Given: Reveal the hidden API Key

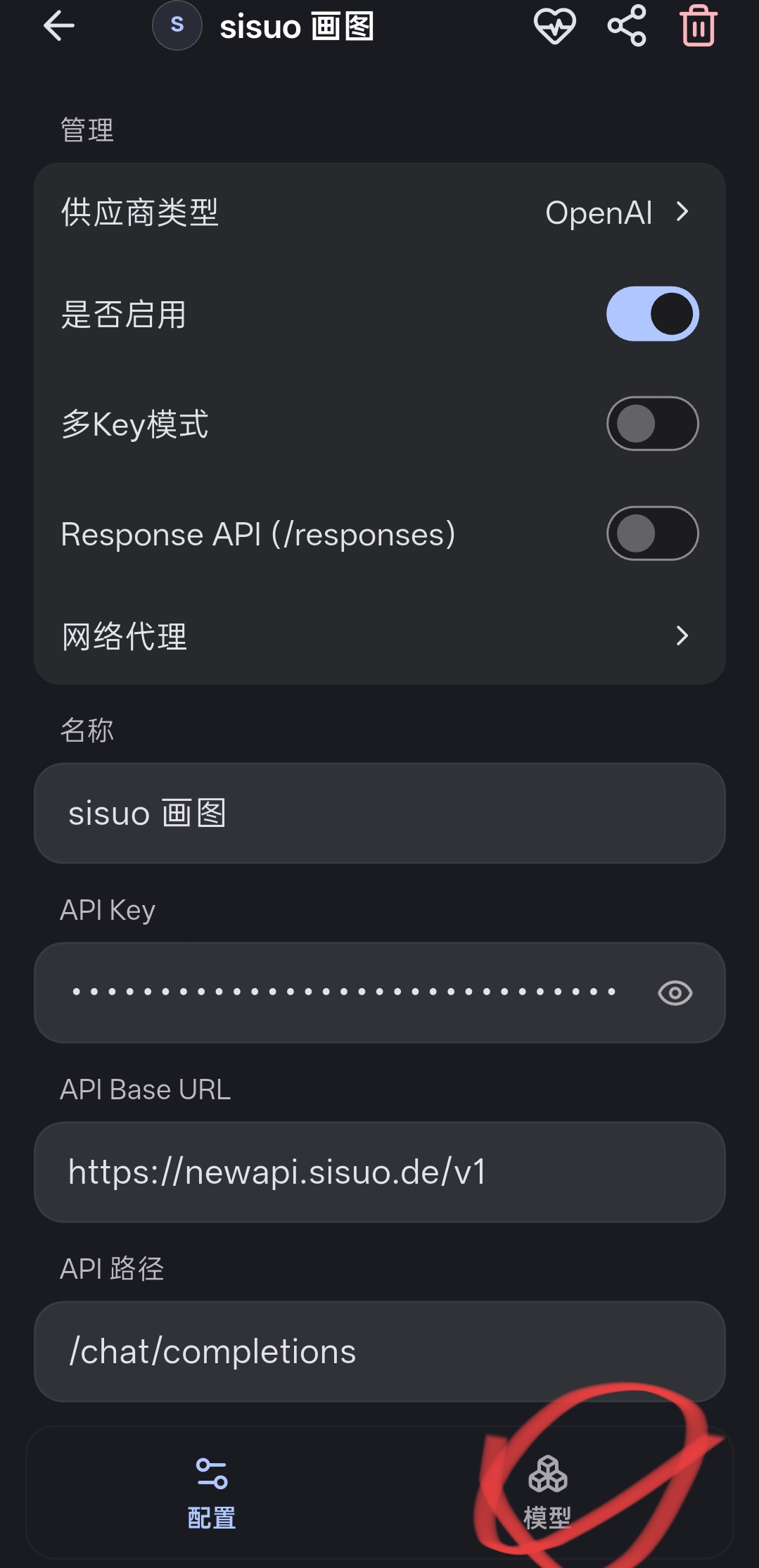Looking at the screenshot, I should coord(675,993).
